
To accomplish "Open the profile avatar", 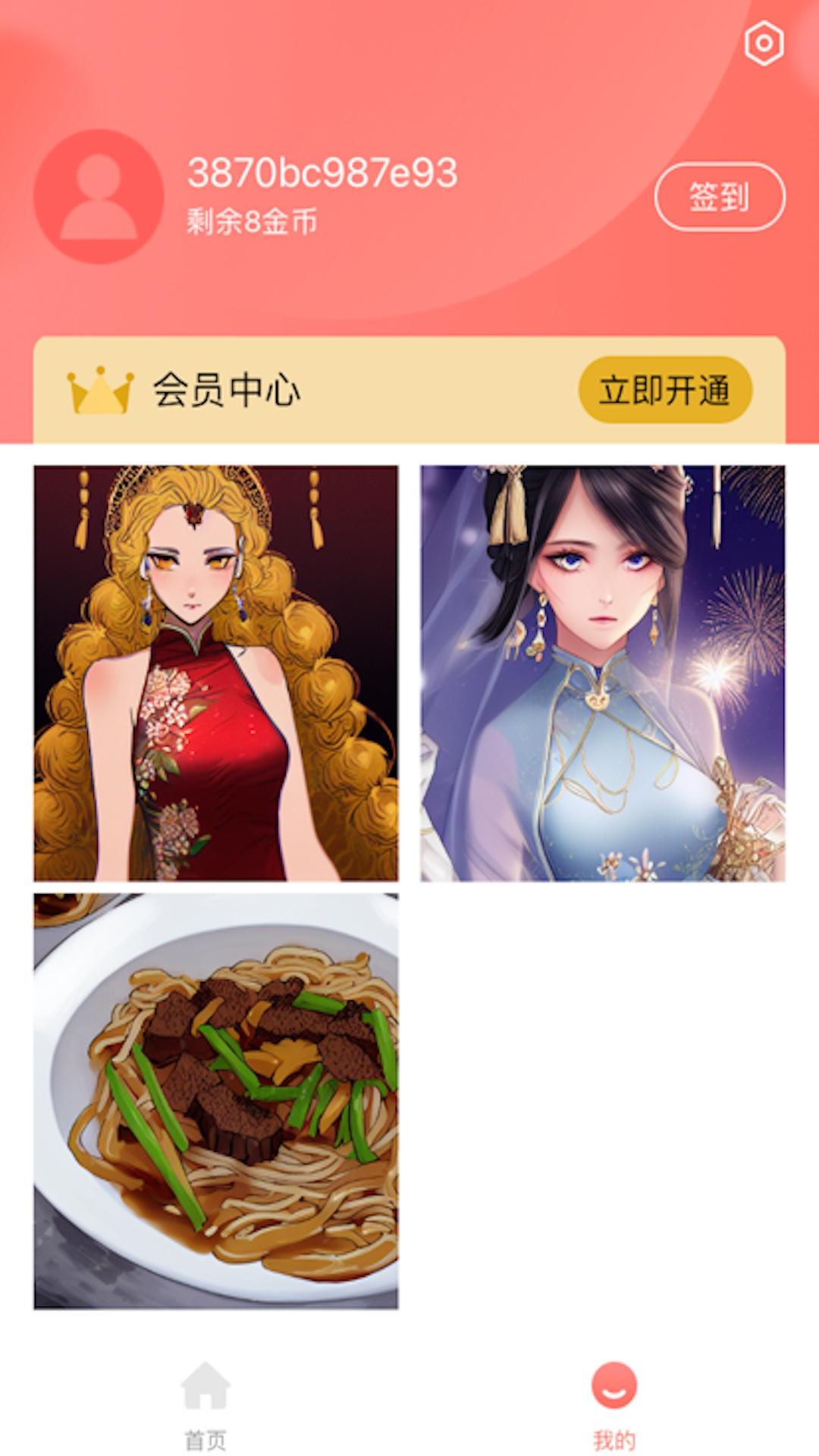I will tap(99, 196).
